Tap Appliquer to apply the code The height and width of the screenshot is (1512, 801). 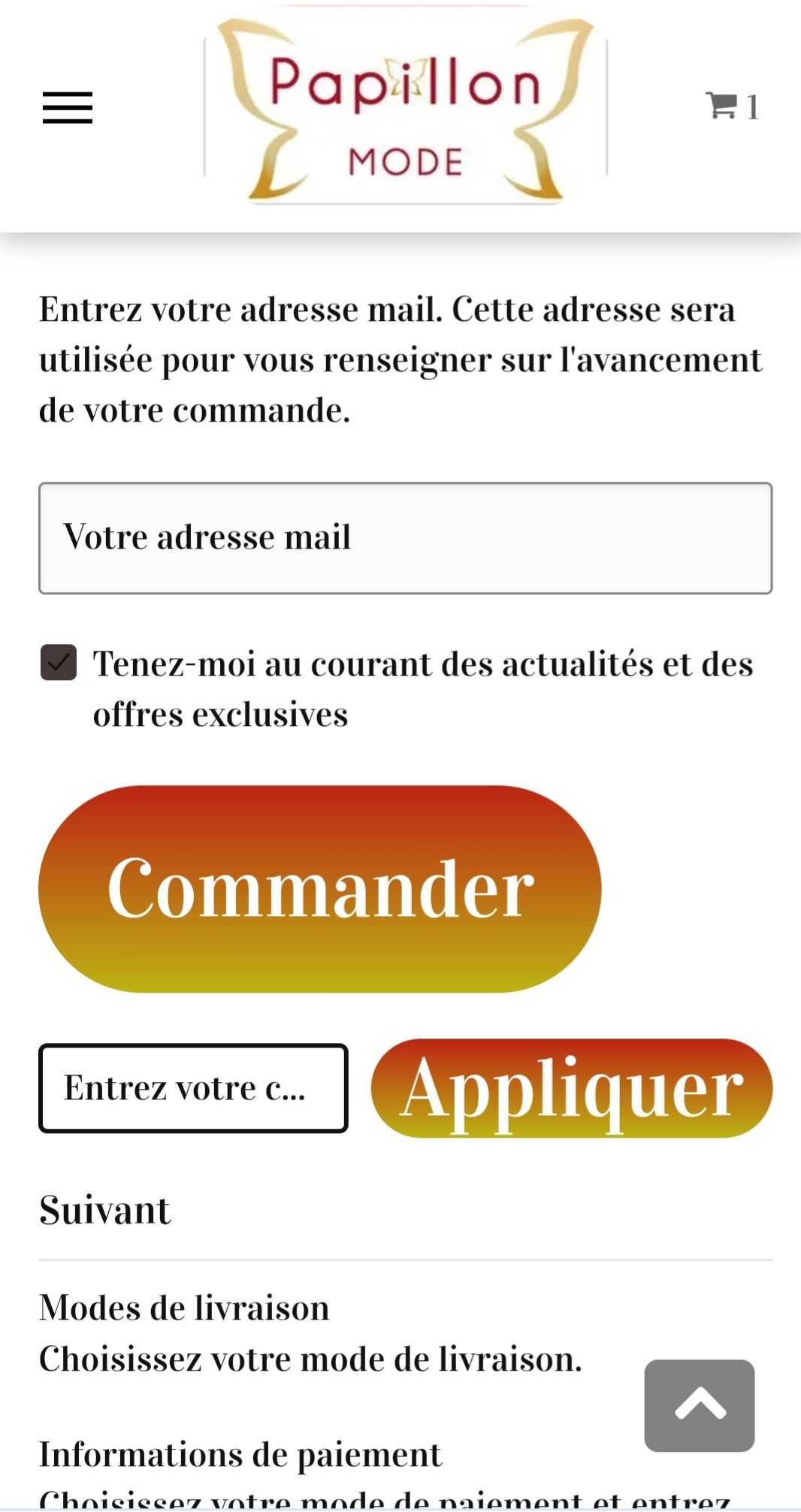pos(571,1088)
